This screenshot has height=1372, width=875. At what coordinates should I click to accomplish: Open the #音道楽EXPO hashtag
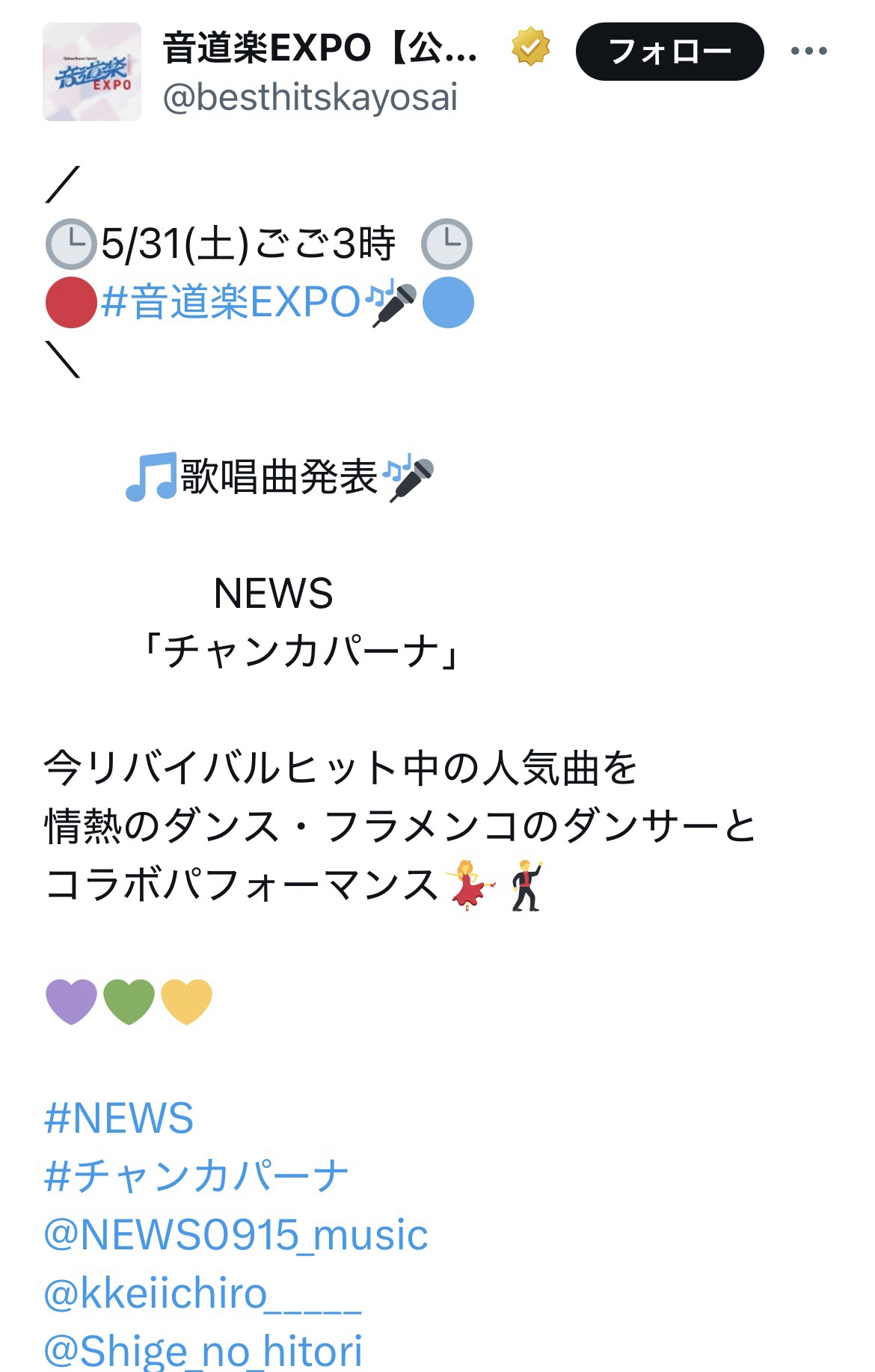230,302
